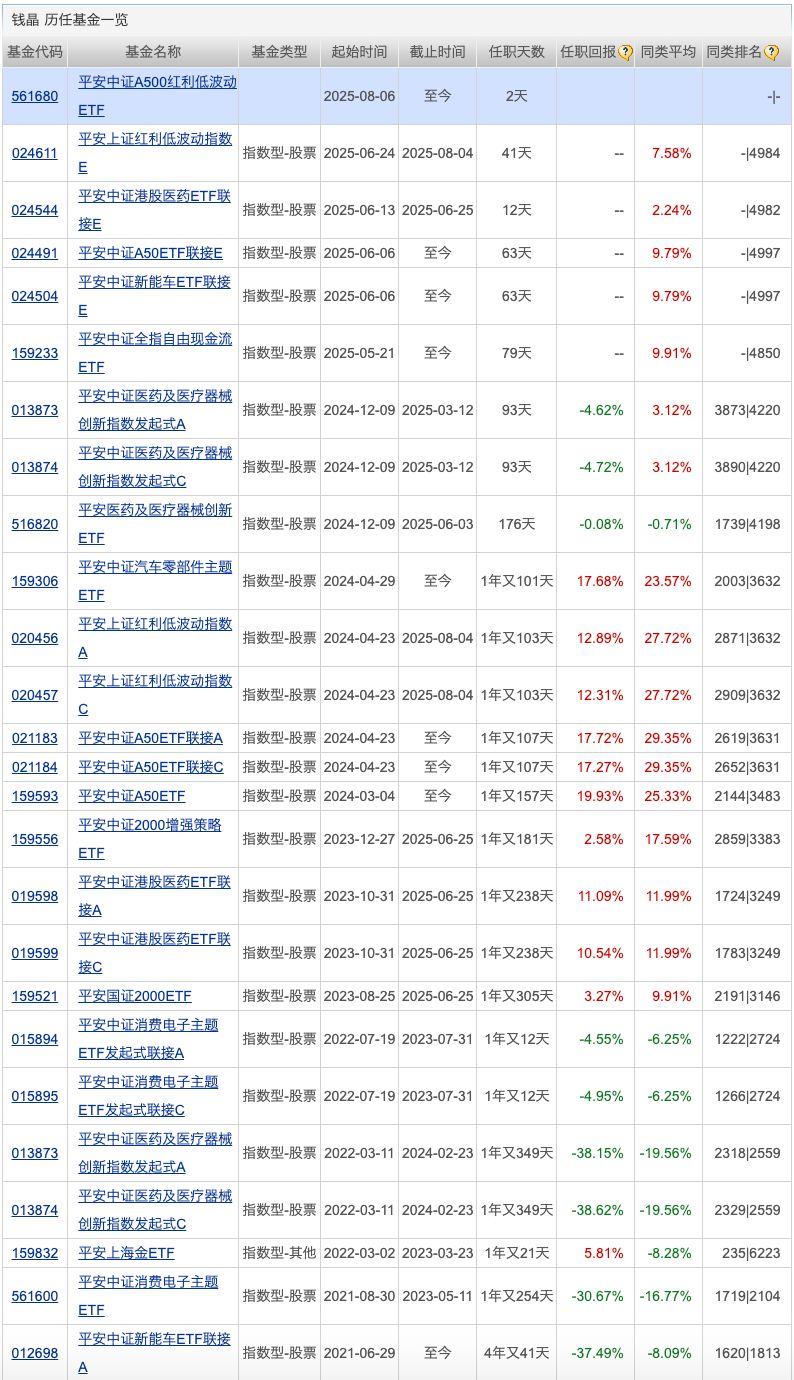Open 平安上证红利低波动指数C link

click(x=155, y=681)
